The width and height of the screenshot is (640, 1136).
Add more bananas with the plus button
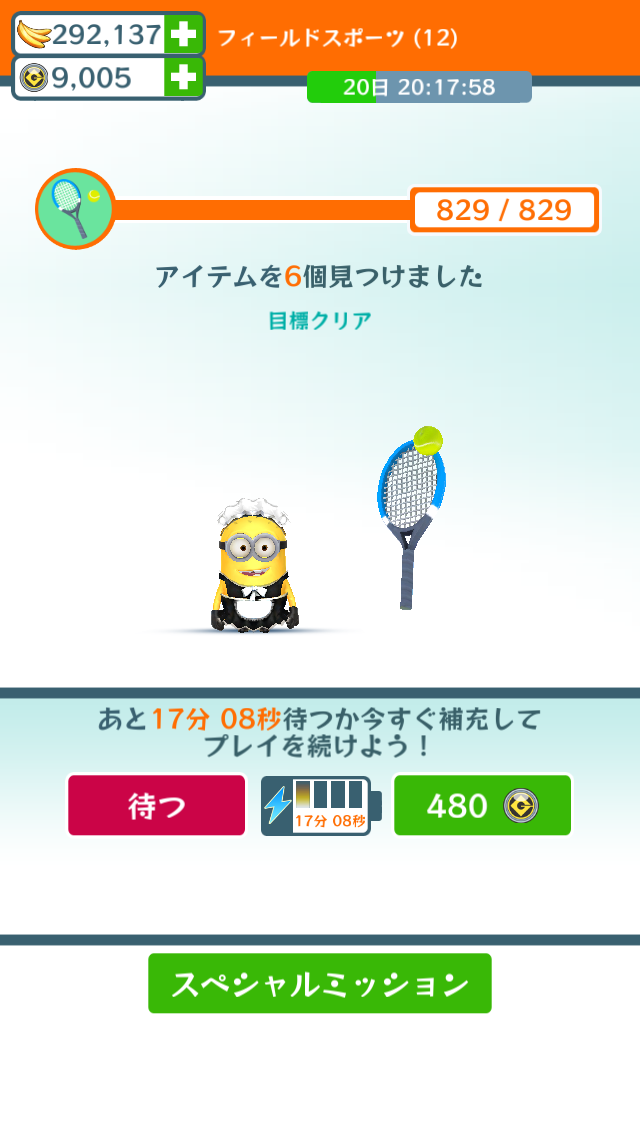tap(183, 35)
